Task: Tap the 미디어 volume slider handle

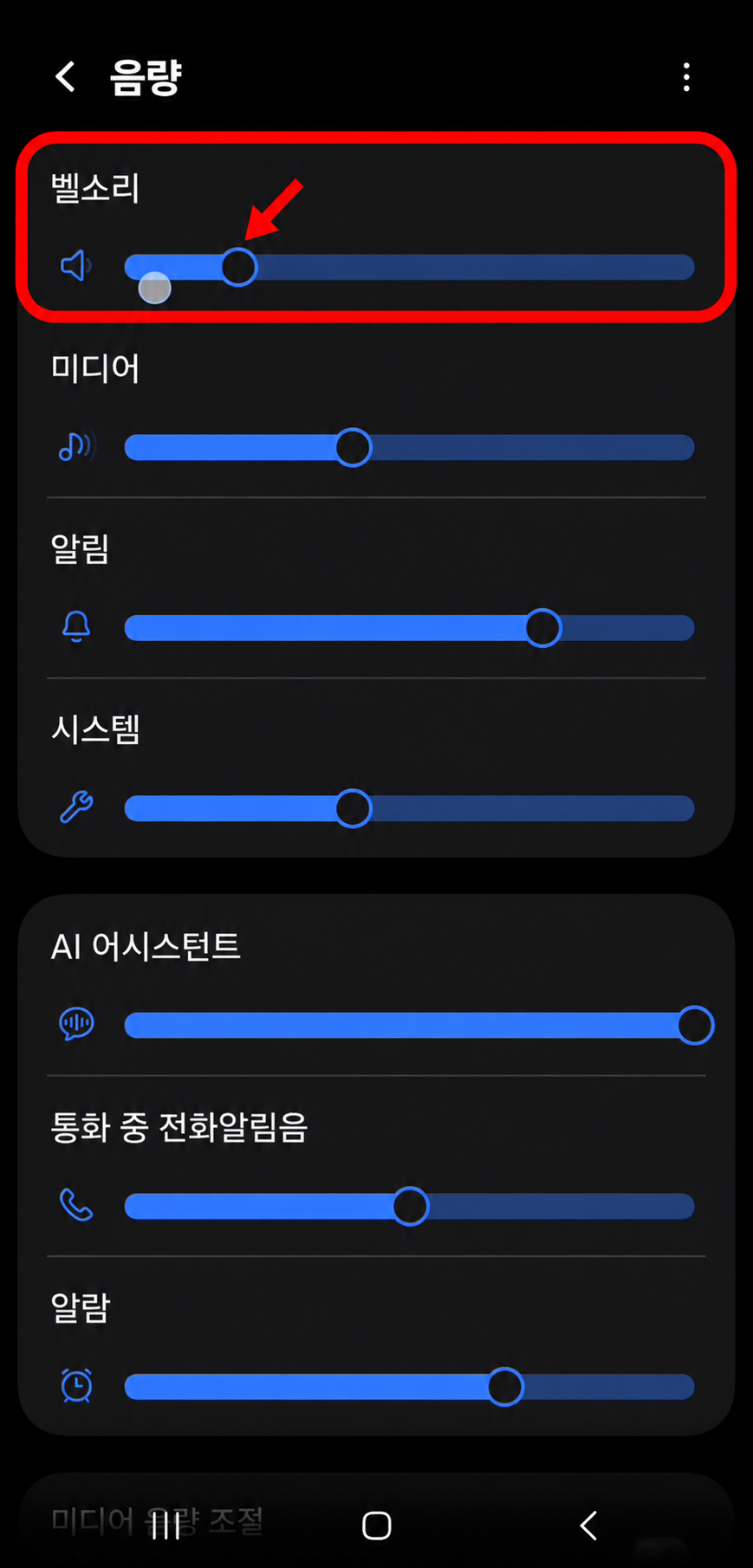Action: pos(353,448)
